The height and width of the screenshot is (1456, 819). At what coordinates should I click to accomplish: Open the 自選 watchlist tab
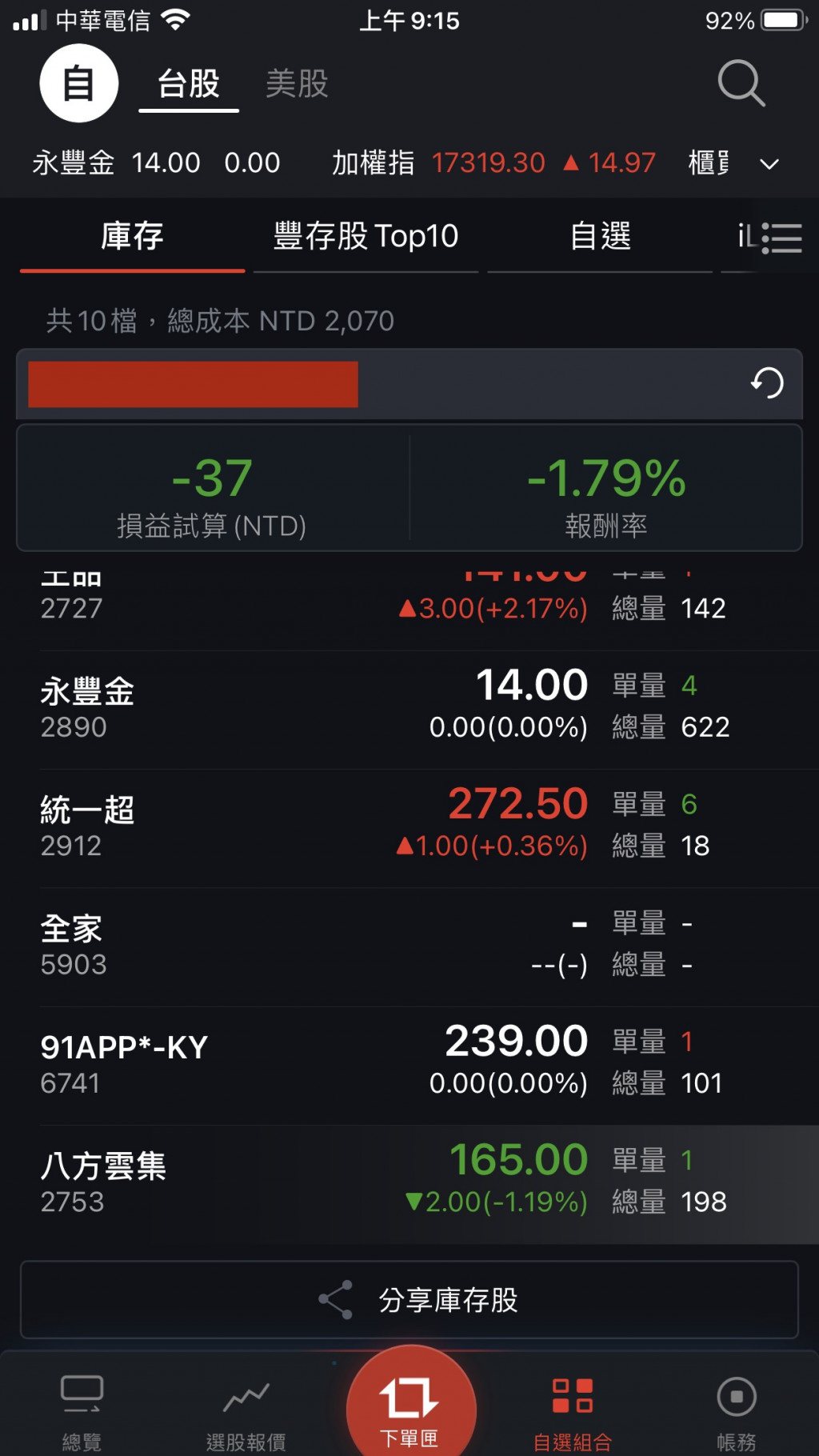(600, 237)
